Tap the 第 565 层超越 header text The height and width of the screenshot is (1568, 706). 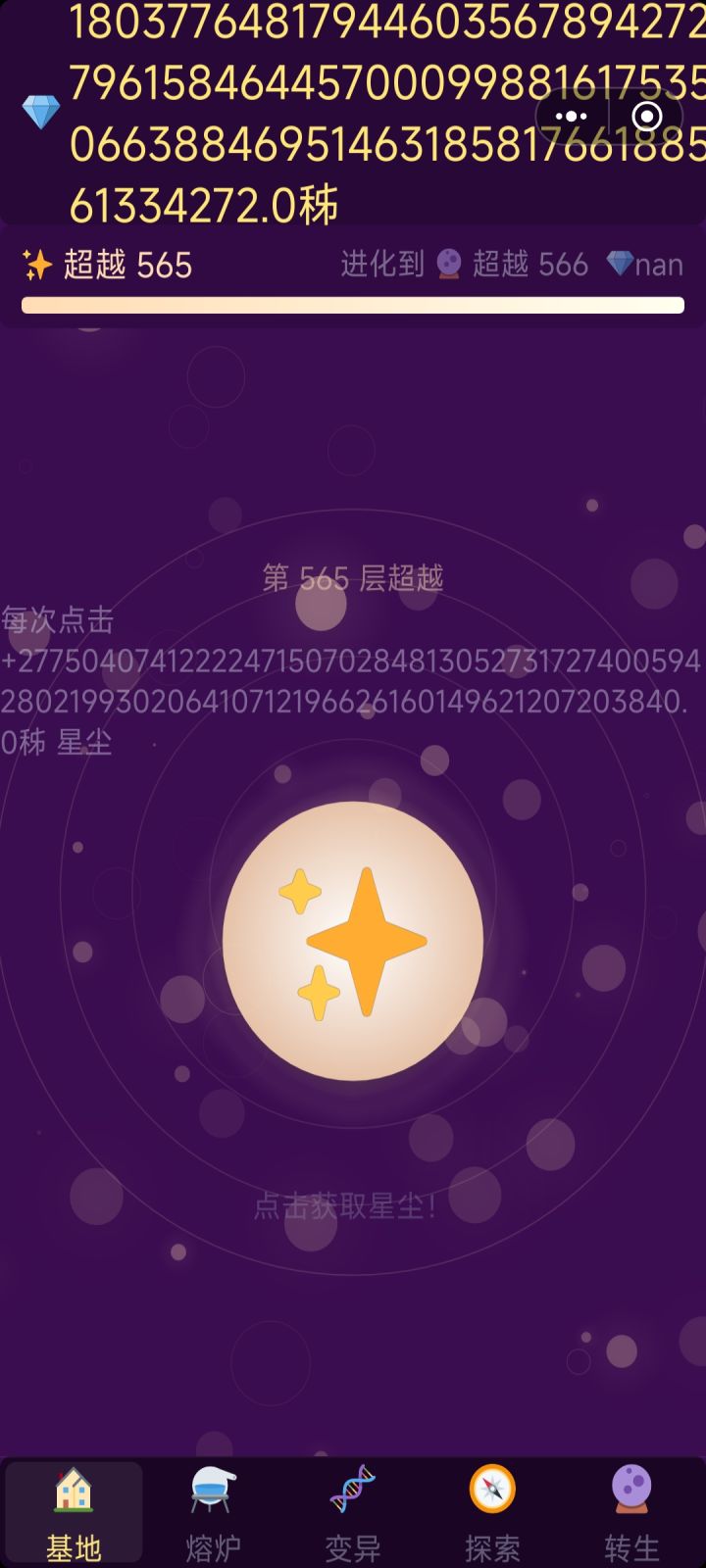click(x=353, y=578)
